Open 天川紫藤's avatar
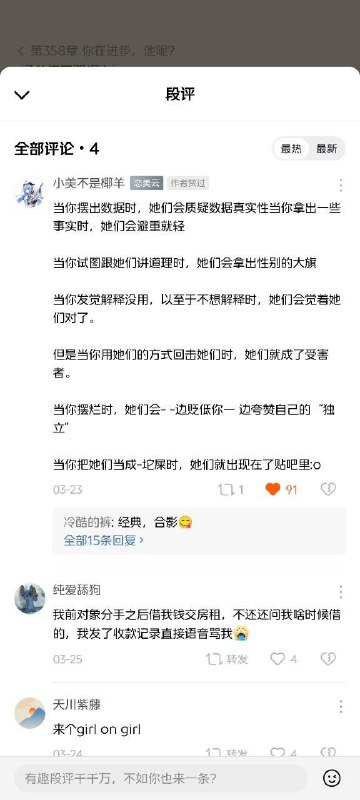 pos(30,713)
